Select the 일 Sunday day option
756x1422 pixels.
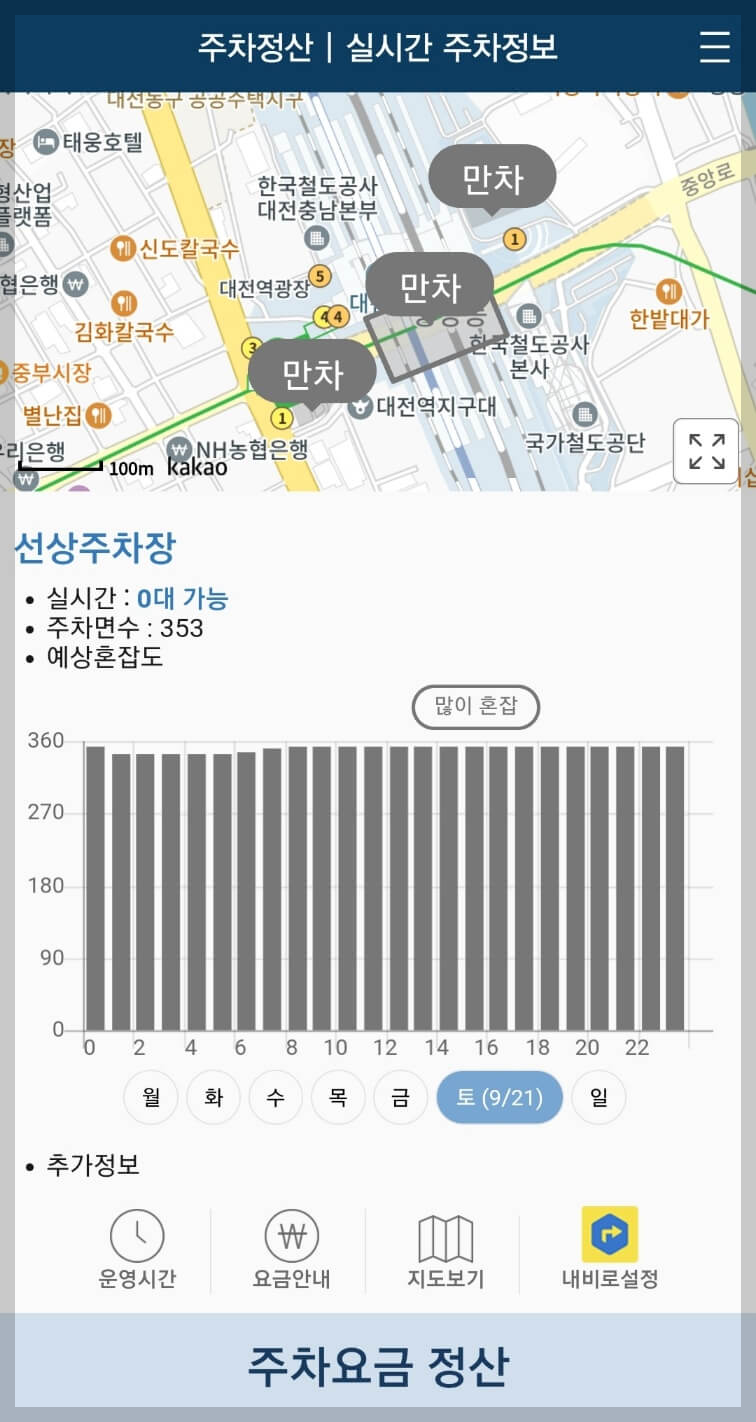[598, 1097]
